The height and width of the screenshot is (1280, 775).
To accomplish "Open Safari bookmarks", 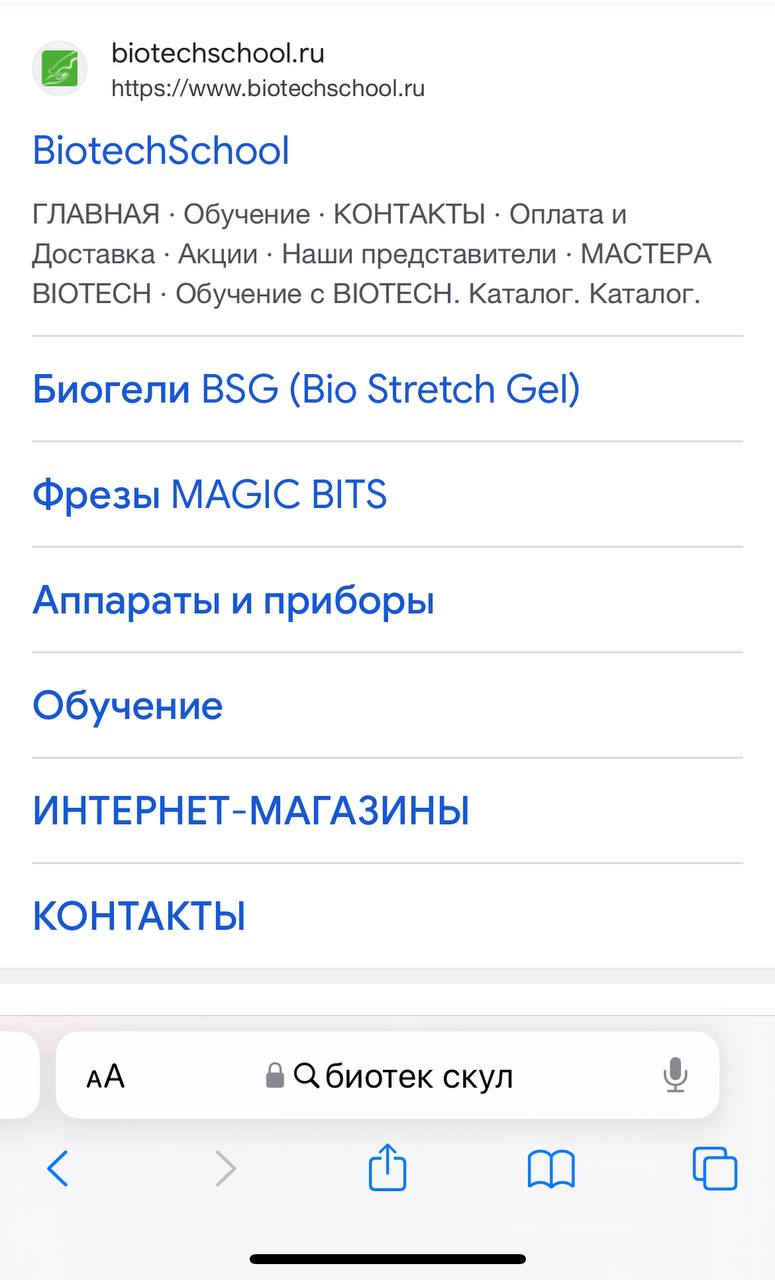I will click(551, 1168).
